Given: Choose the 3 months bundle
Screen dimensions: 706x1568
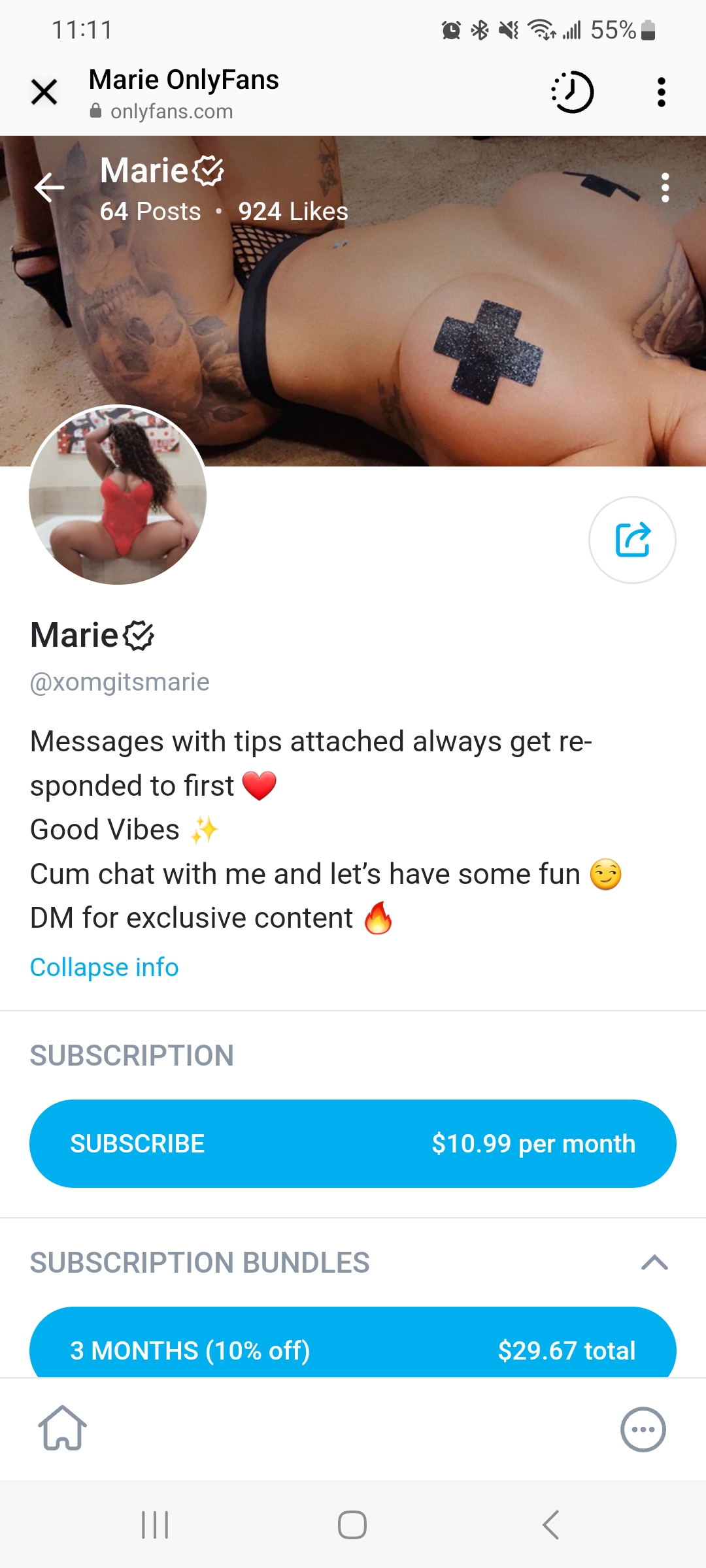Looking at the screenshot, I should click(x=353, y=1346).
